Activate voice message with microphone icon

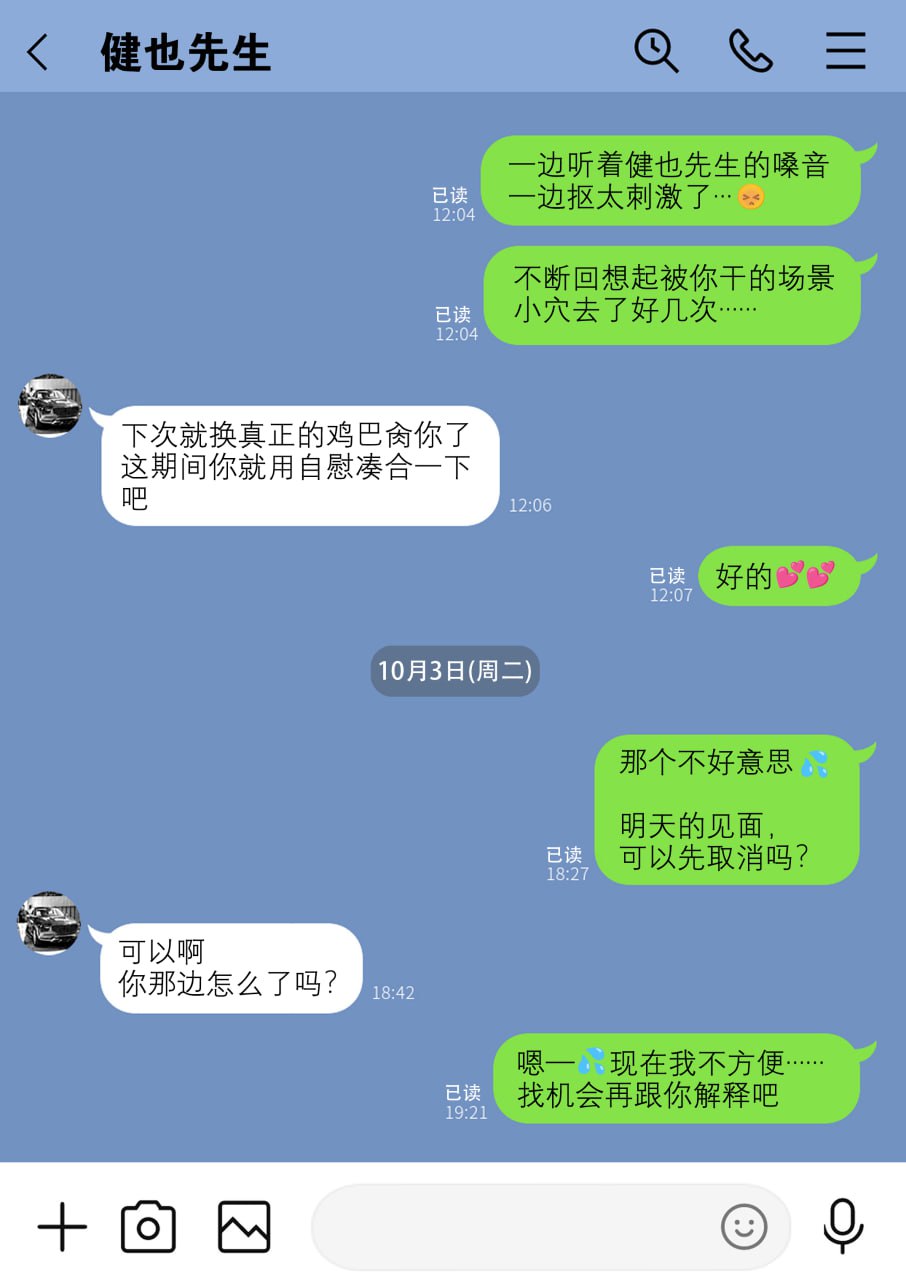(843, 1225)
